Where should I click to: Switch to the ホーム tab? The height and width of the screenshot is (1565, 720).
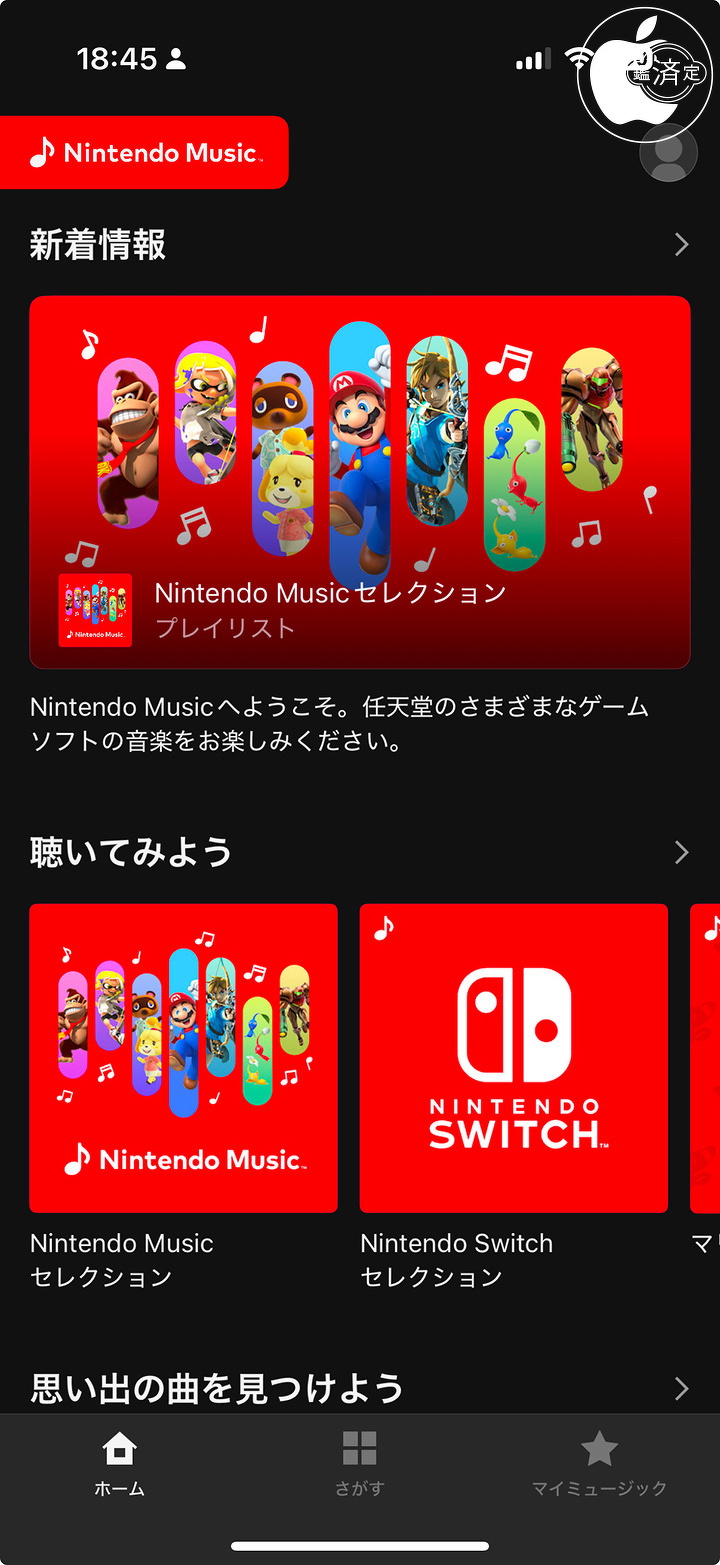click(x=120, y=1462)
